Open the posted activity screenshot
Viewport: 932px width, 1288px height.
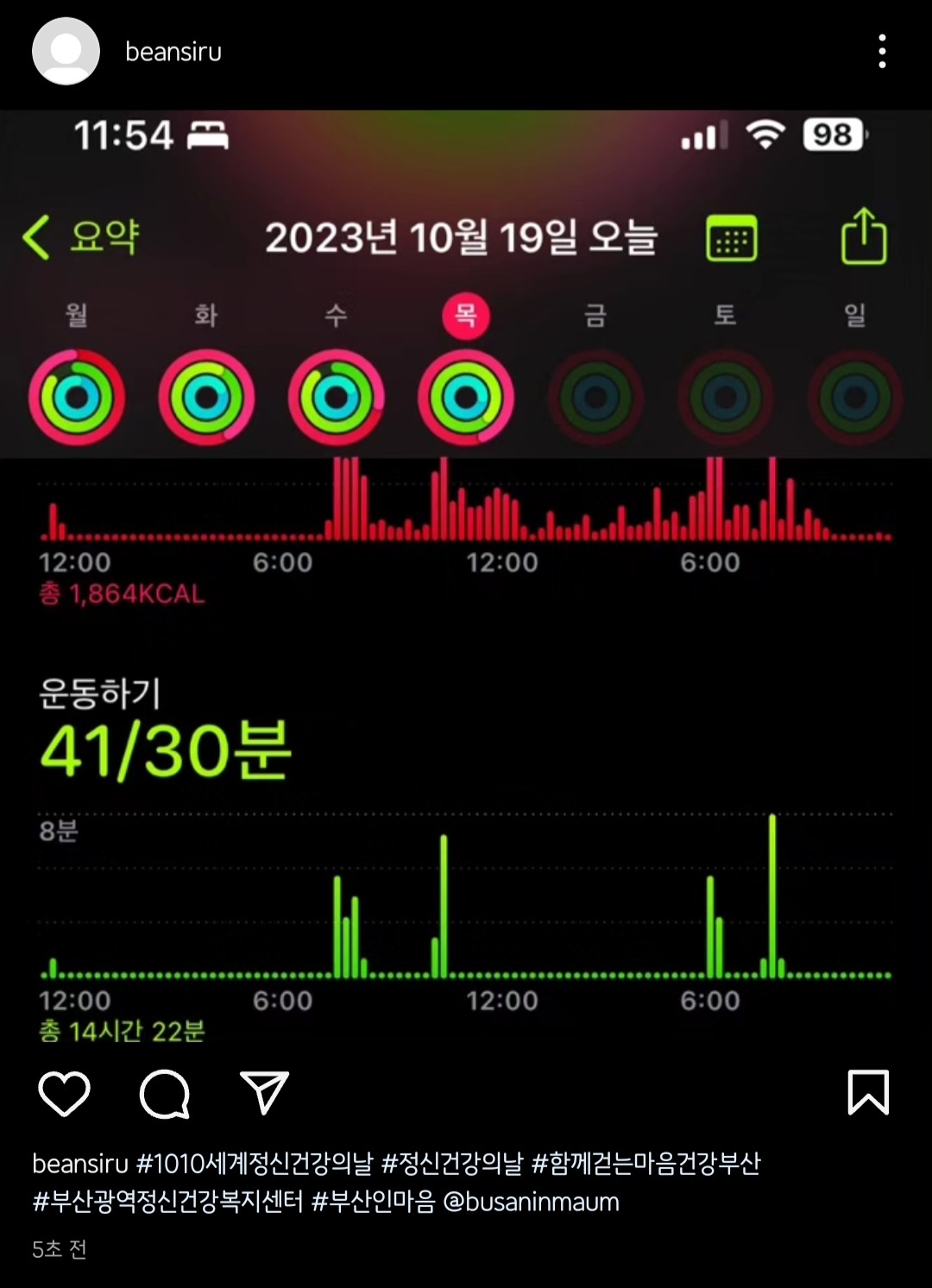click(x=466, y=587)
